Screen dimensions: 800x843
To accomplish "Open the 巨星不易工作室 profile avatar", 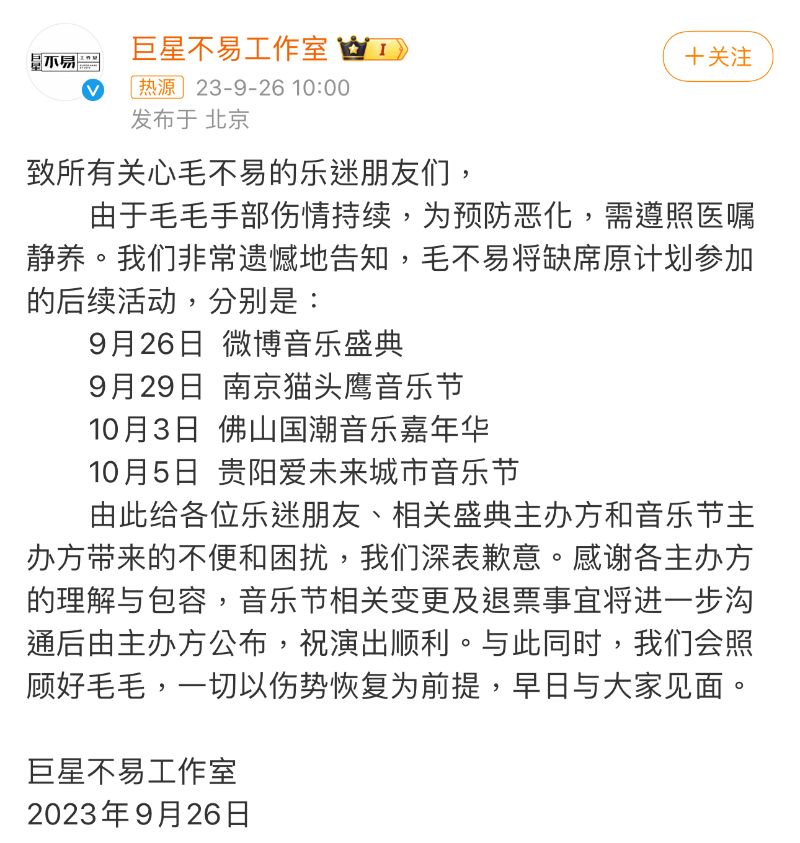I will [x=66, y=63].
